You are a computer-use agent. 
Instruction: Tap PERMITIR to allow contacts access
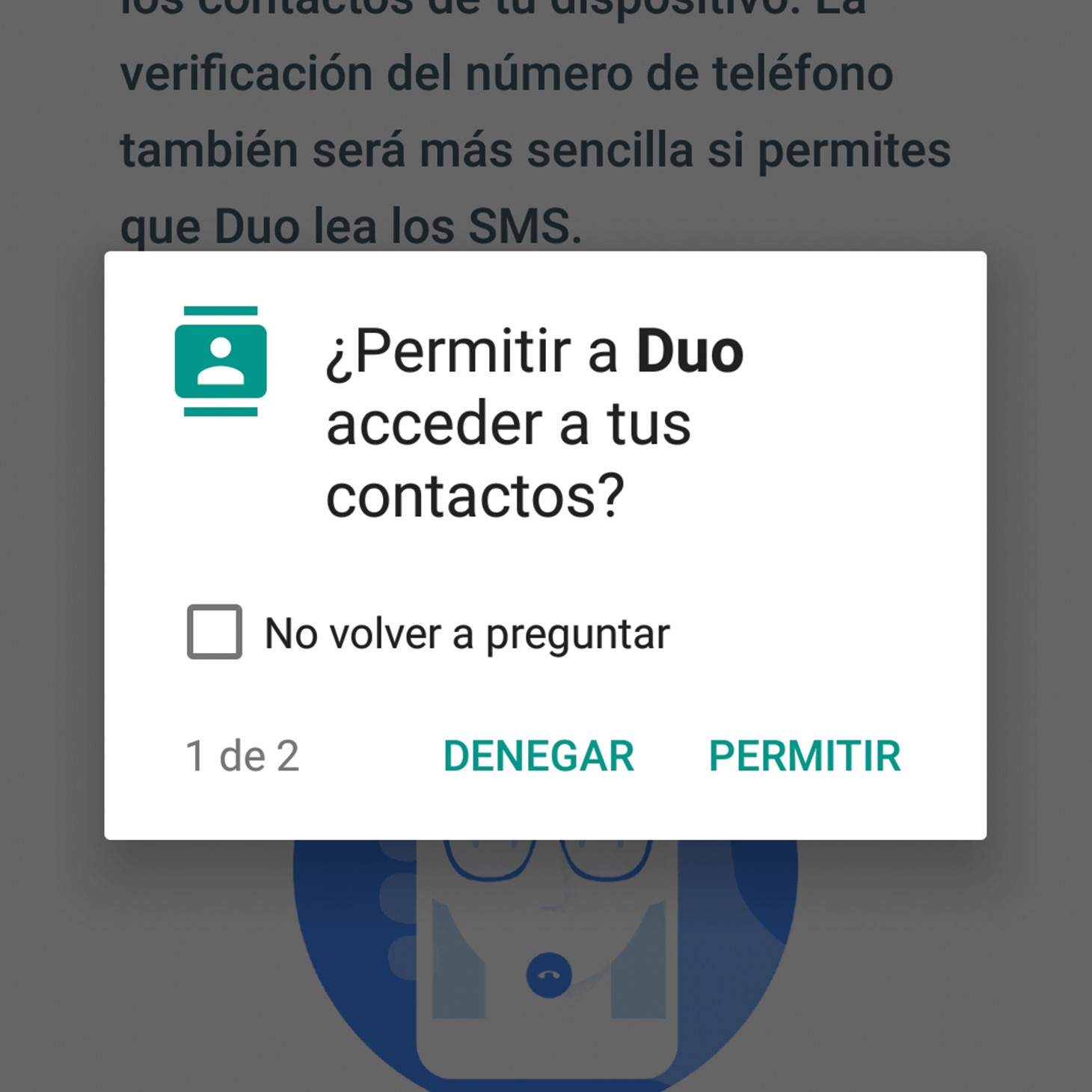[804, 755]
